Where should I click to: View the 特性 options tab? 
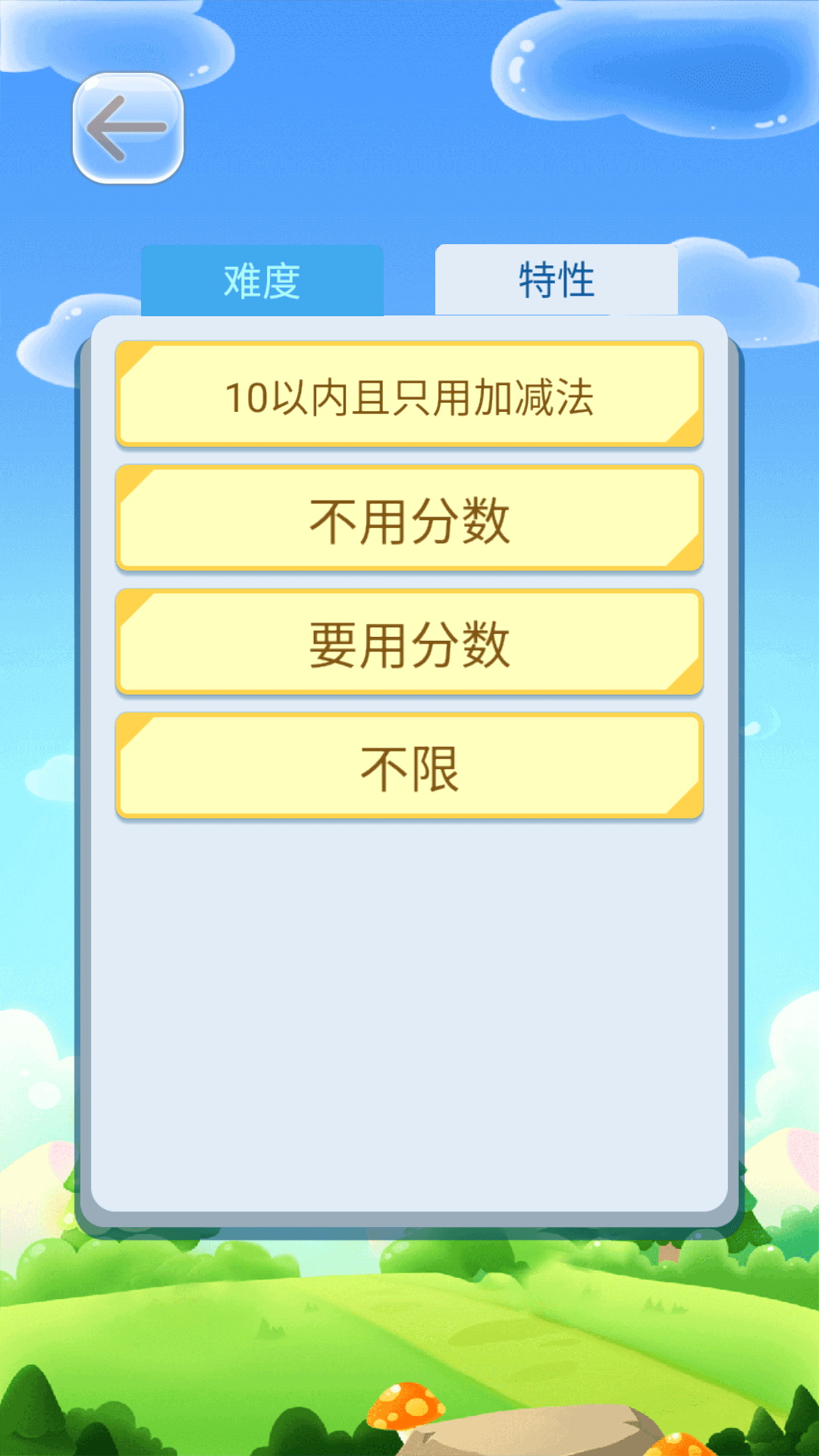click(556, 279)
